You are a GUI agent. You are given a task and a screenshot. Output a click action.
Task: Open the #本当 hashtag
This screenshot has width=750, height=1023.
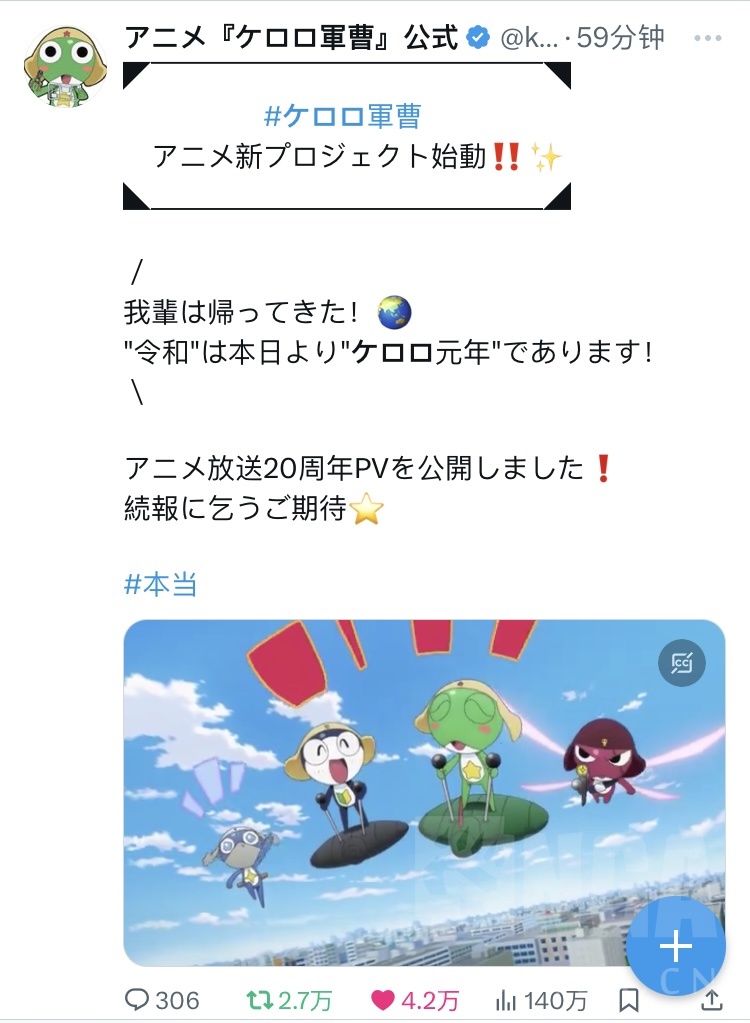pos(160,584)
